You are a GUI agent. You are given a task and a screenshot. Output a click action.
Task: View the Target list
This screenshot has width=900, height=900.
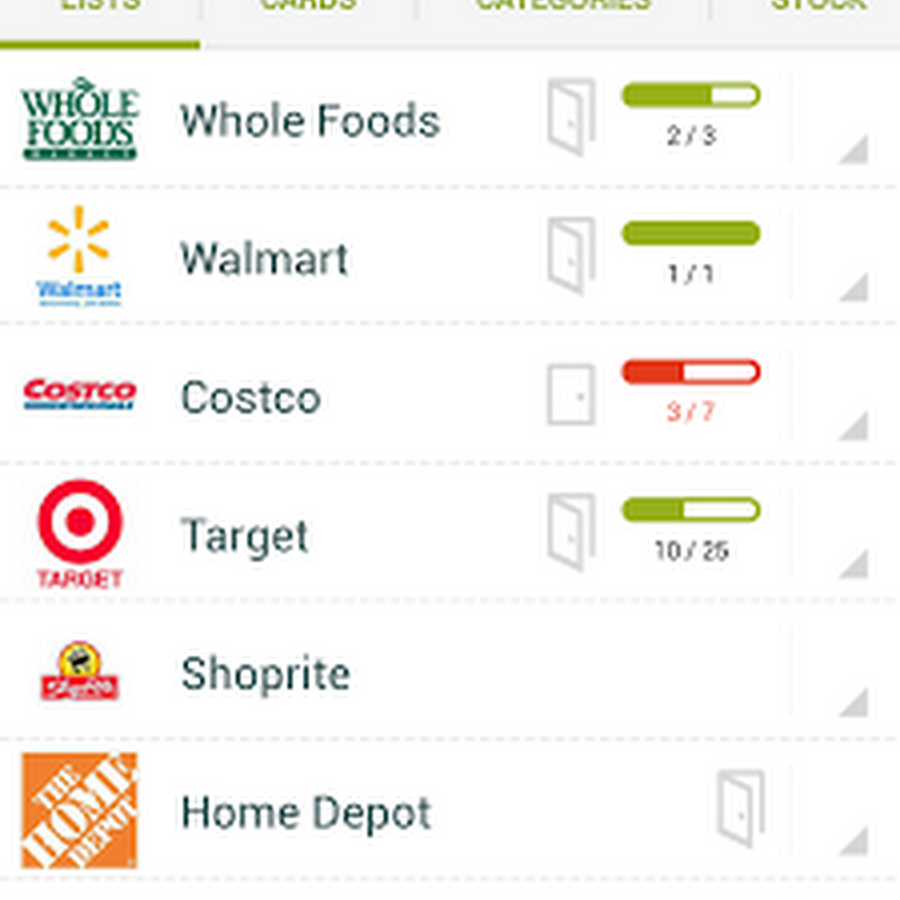(x=245, y=535)
